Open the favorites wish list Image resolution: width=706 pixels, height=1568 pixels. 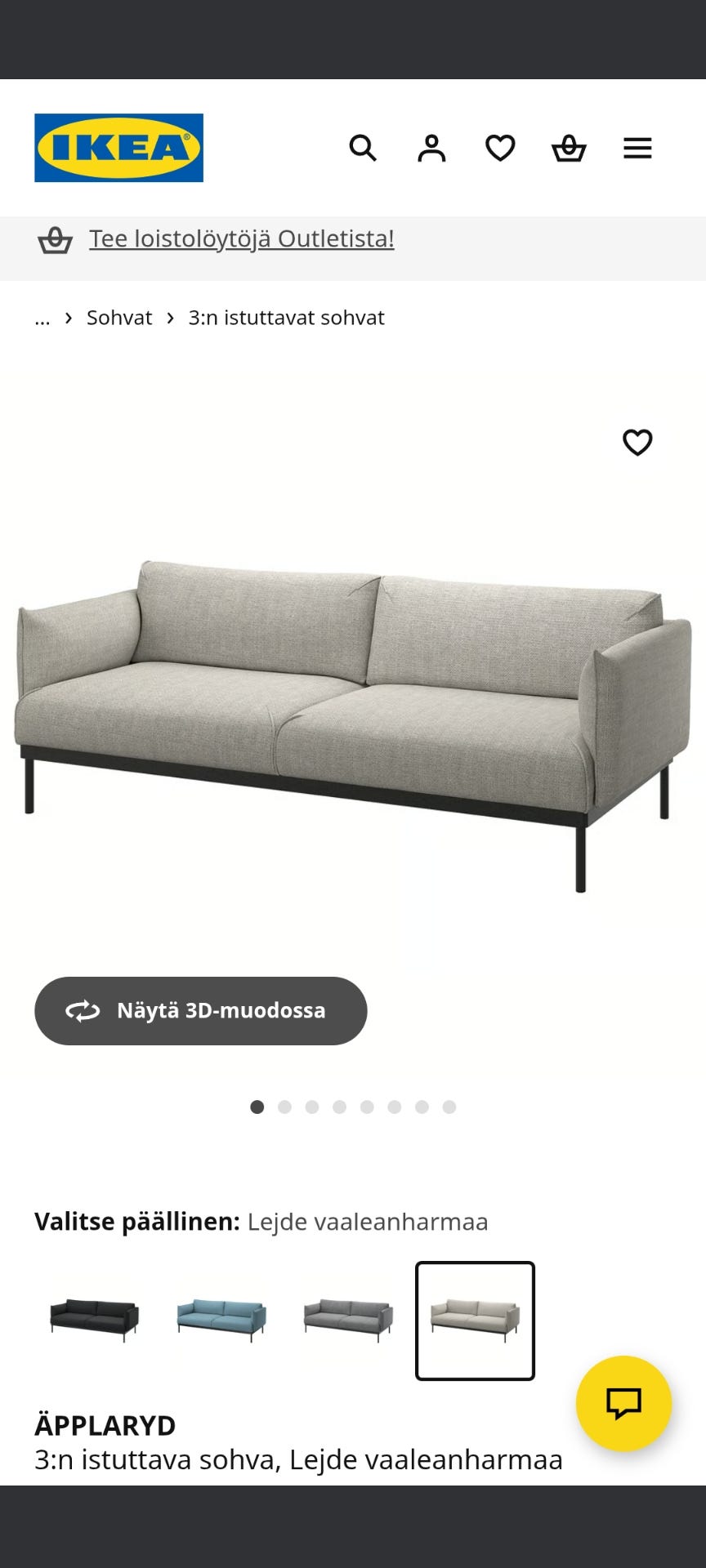[x=500, y=149]
